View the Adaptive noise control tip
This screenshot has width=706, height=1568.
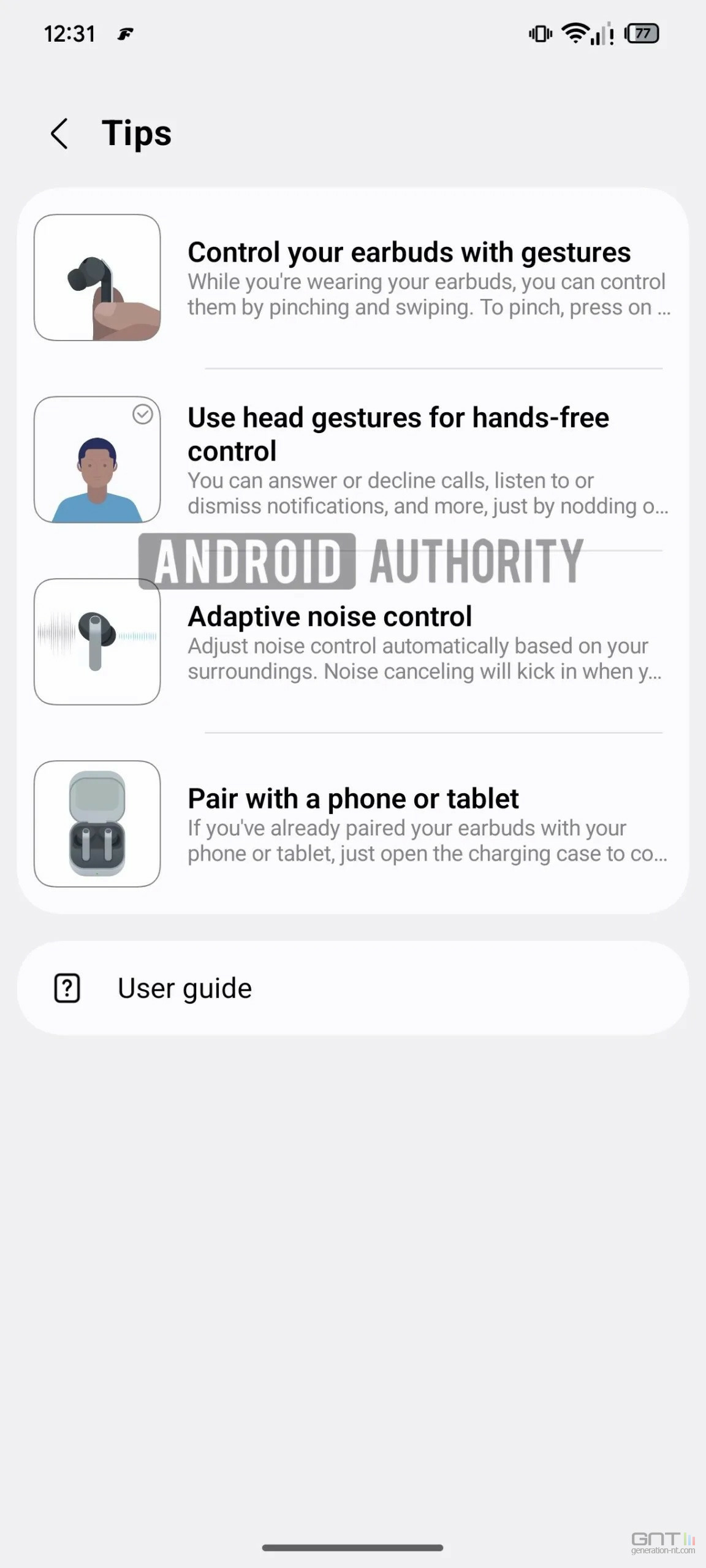tap(408, 642)
